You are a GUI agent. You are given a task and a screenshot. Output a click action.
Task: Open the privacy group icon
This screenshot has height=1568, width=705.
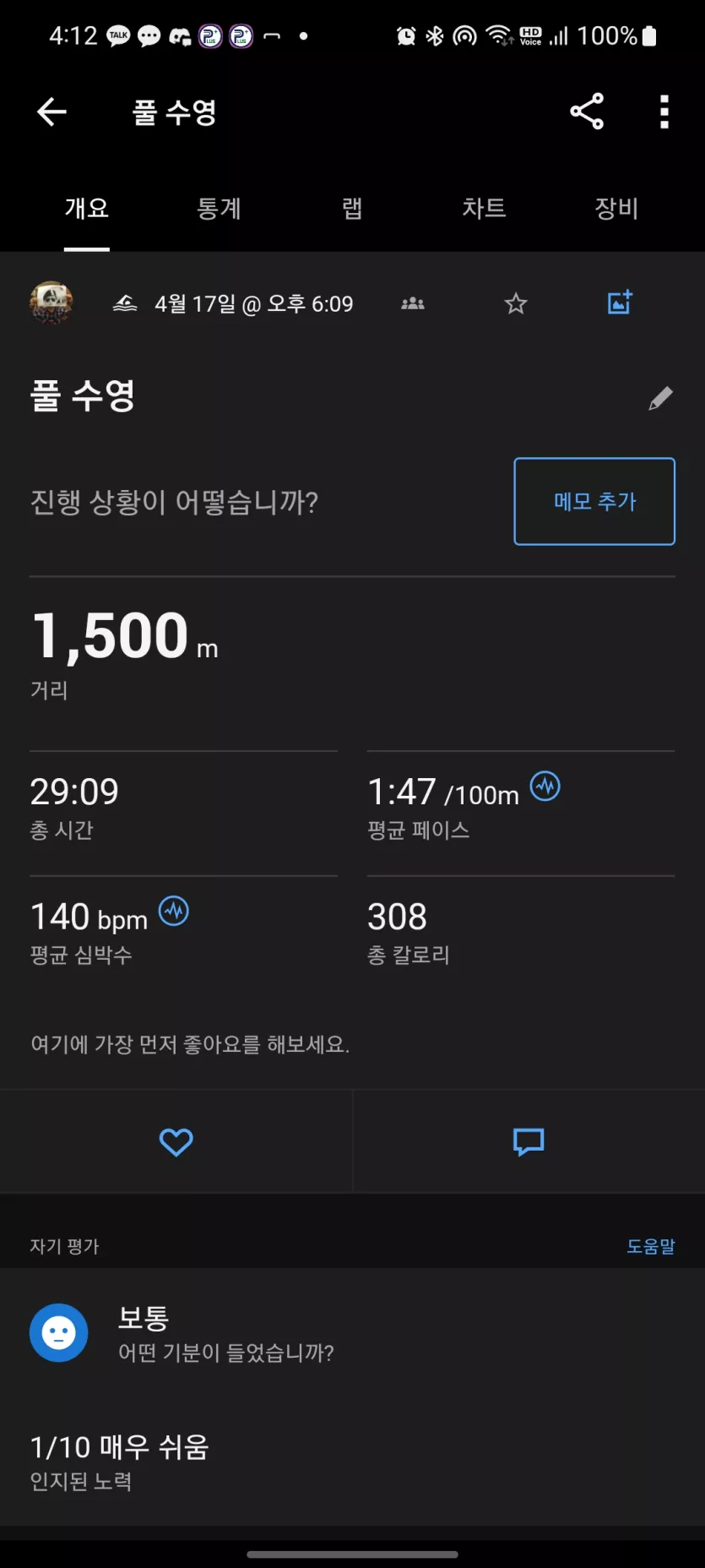[x=413, y=303]
